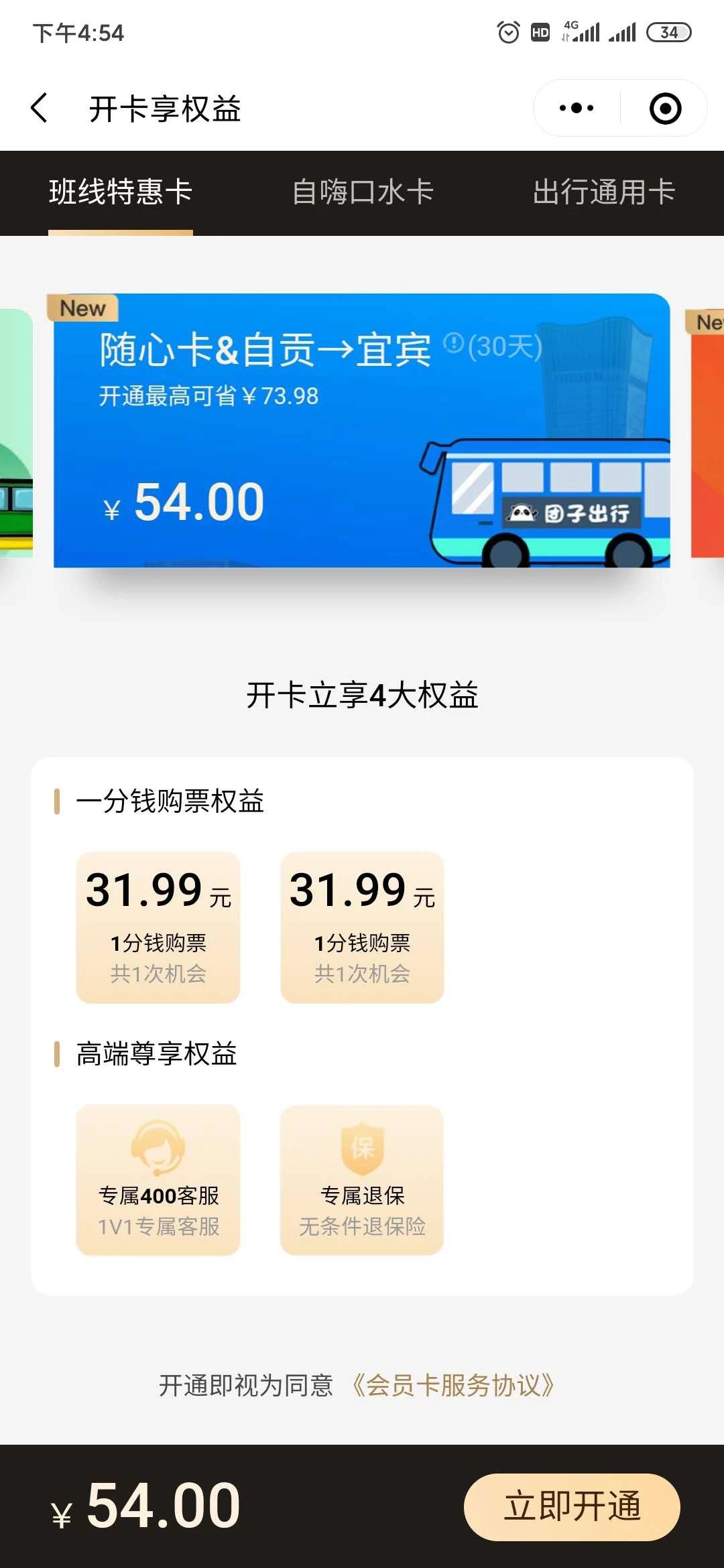This screenshot has height=1568, width=724.
Task: Read the 《会员卡服务协议》 link
Action: (x=453, y=1385)
